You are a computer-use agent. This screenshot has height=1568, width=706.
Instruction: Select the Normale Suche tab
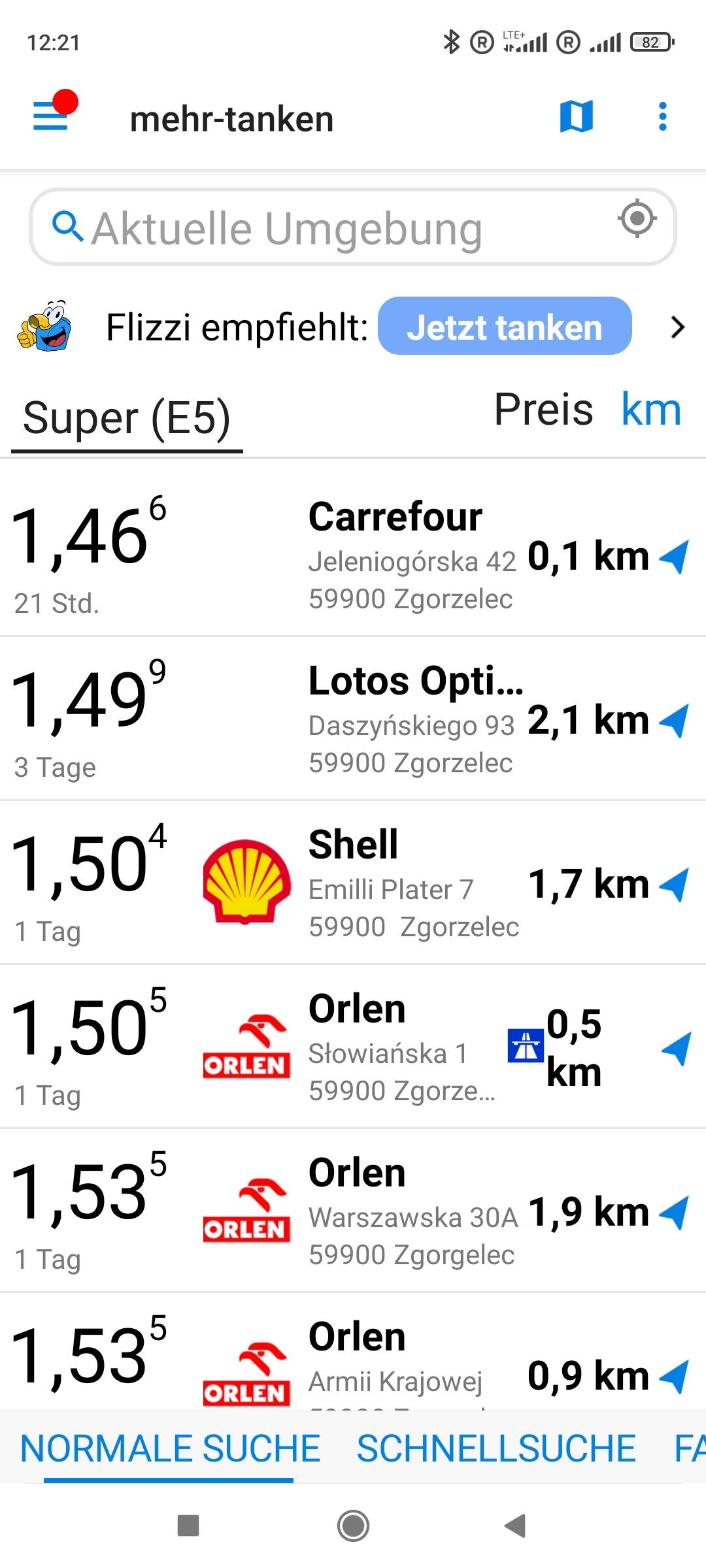point(170,1448)
